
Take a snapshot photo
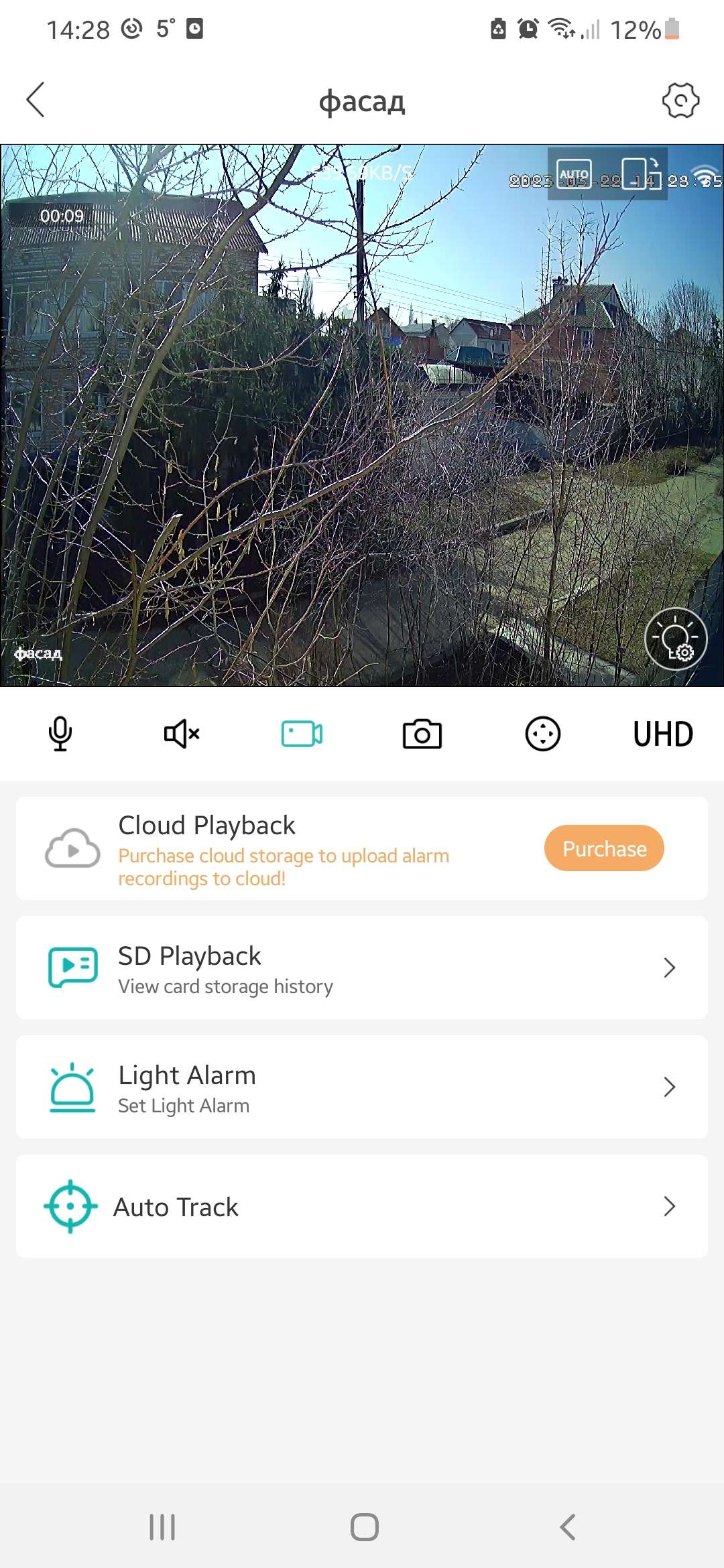pyautogui.click(x=422, y=734)
